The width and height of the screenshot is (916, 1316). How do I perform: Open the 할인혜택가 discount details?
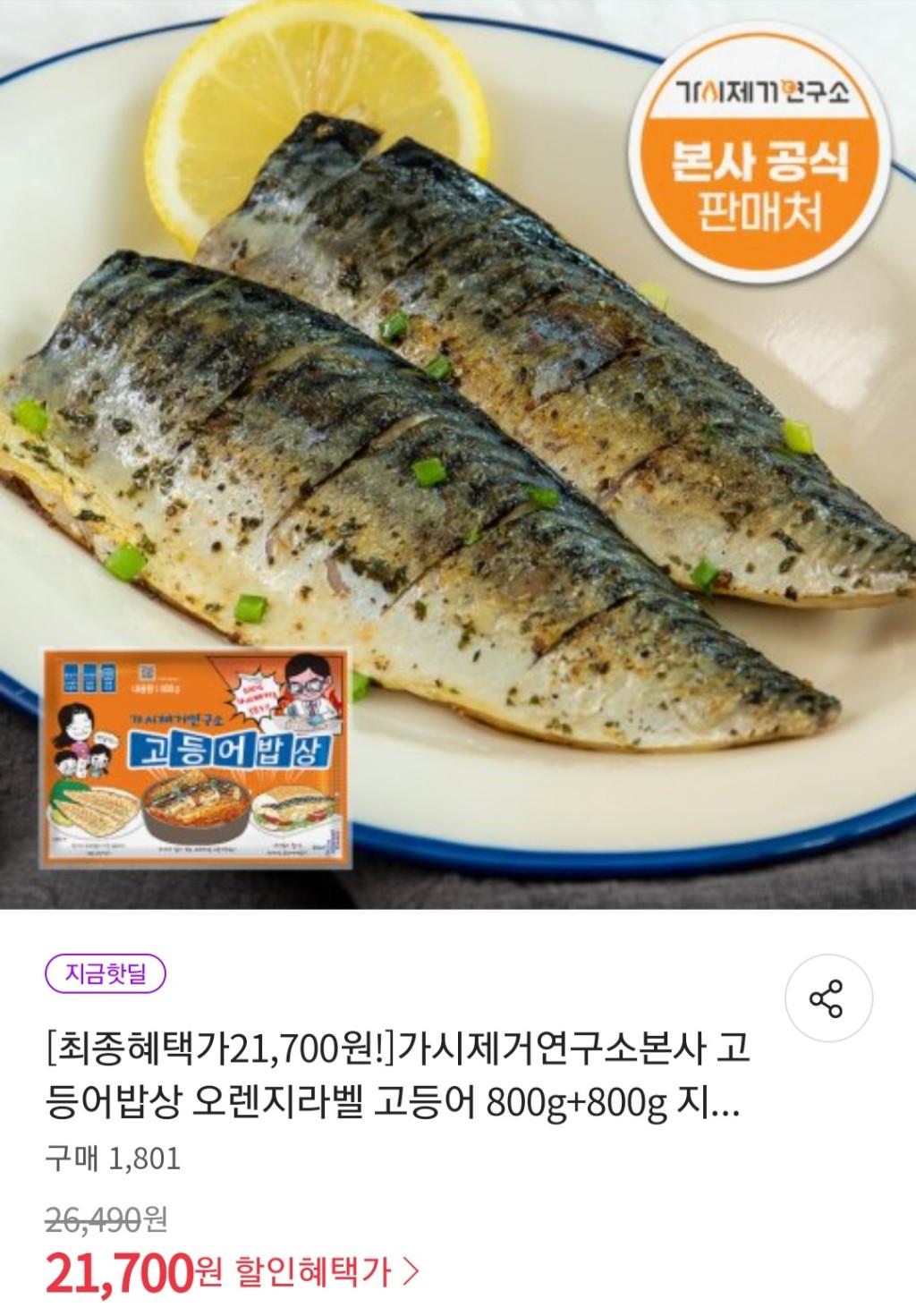point(326,1272)
